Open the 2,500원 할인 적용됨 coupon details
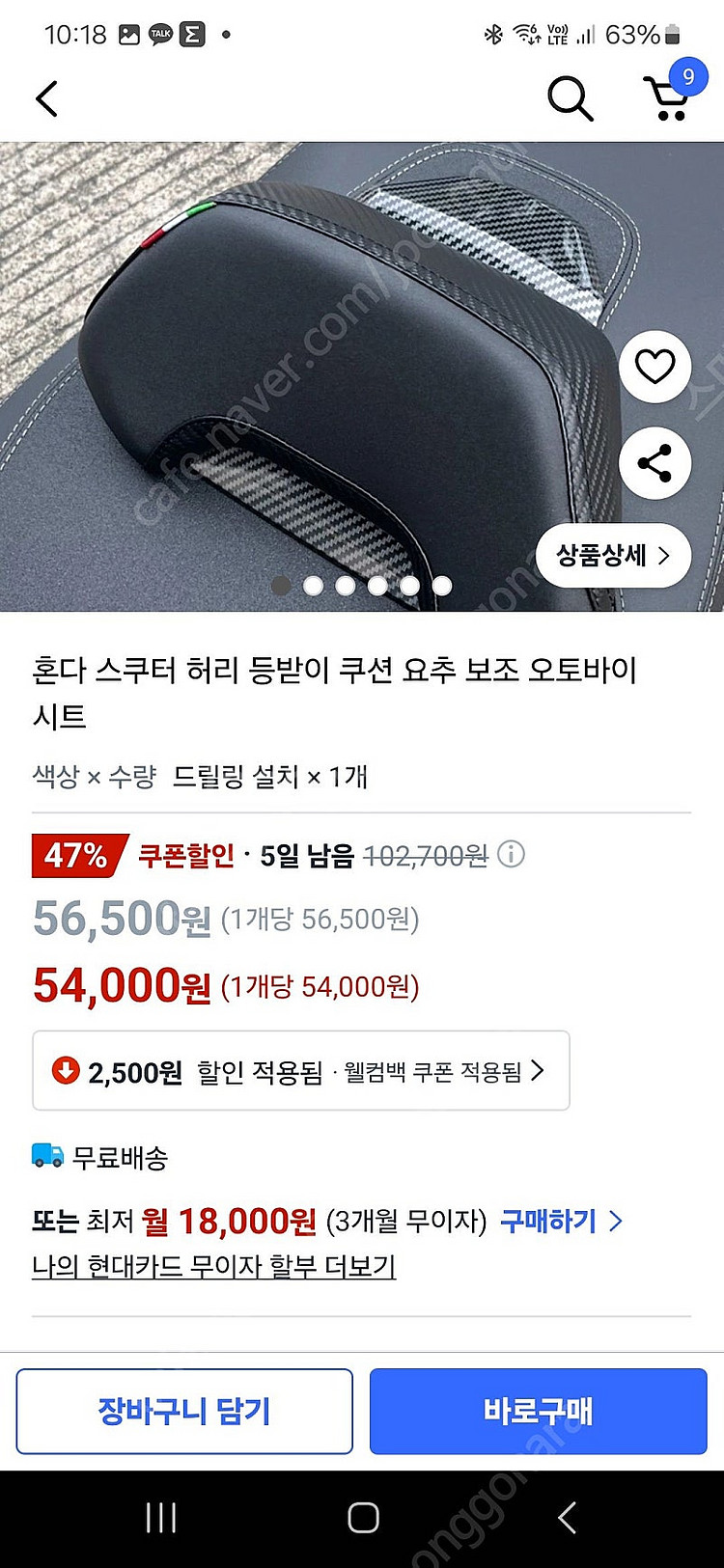Image resolution: width=724 pixels, height=1568 pixels. (x=300, y=1071)
